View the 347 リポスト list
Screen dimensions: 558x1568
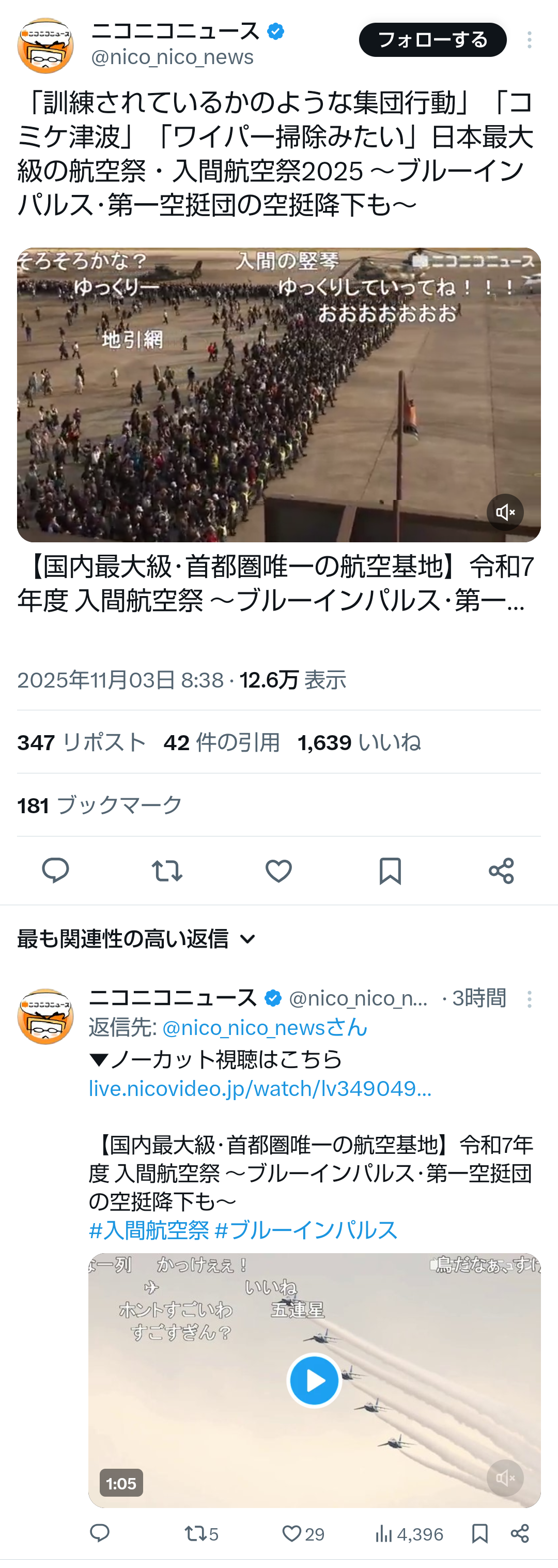pos(82,742)
